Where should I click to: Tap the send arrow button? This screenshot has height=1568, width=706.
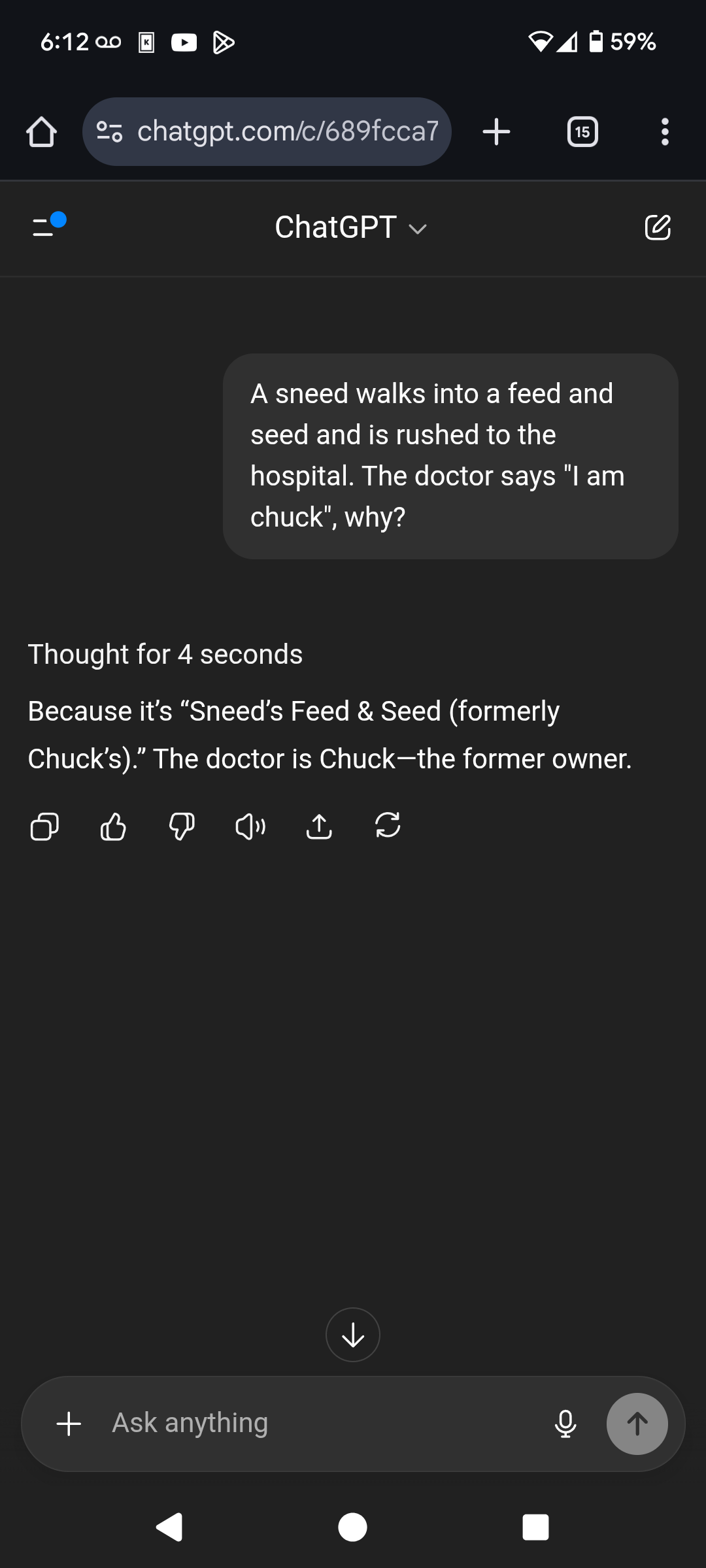637,1424
